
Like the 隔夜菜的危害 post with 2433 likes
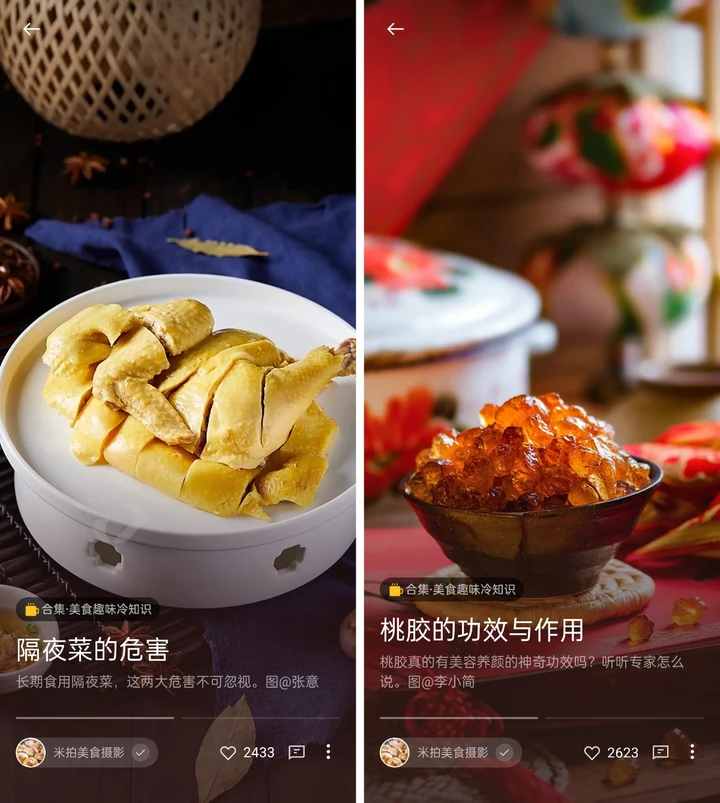pos(228,752)
